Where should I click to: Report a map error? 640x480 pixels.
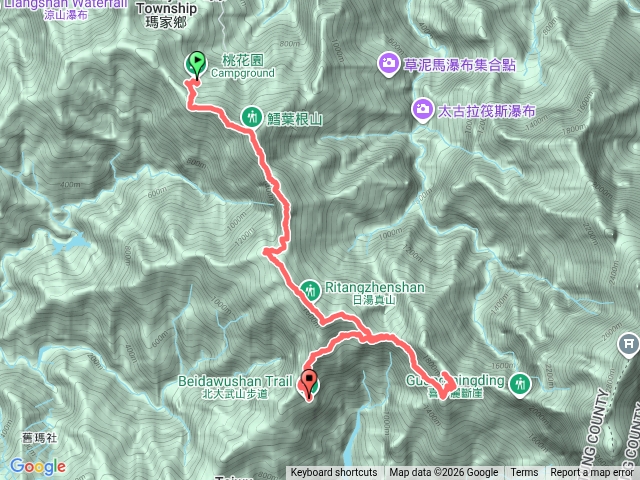click(594, 473)
